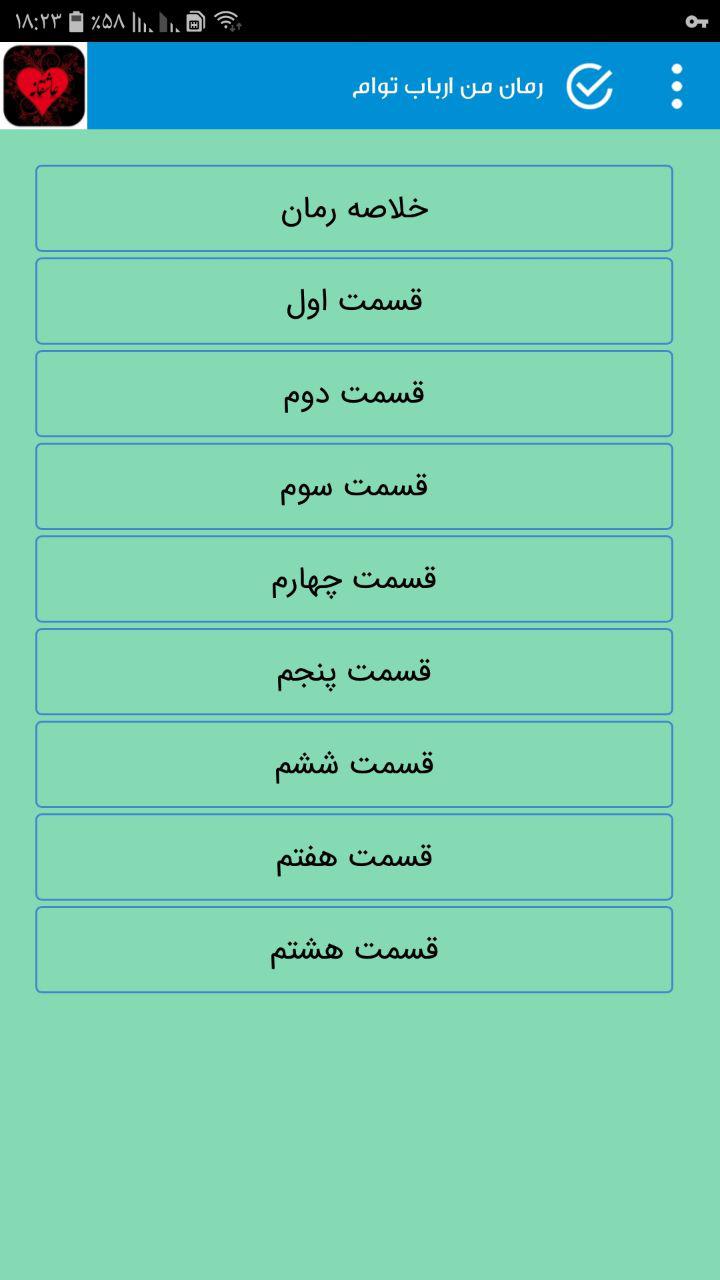Open قسمت هشتم (eighth episode)
The width and height of the screenshot is (720, 1280).
click(x=354, y=948)
